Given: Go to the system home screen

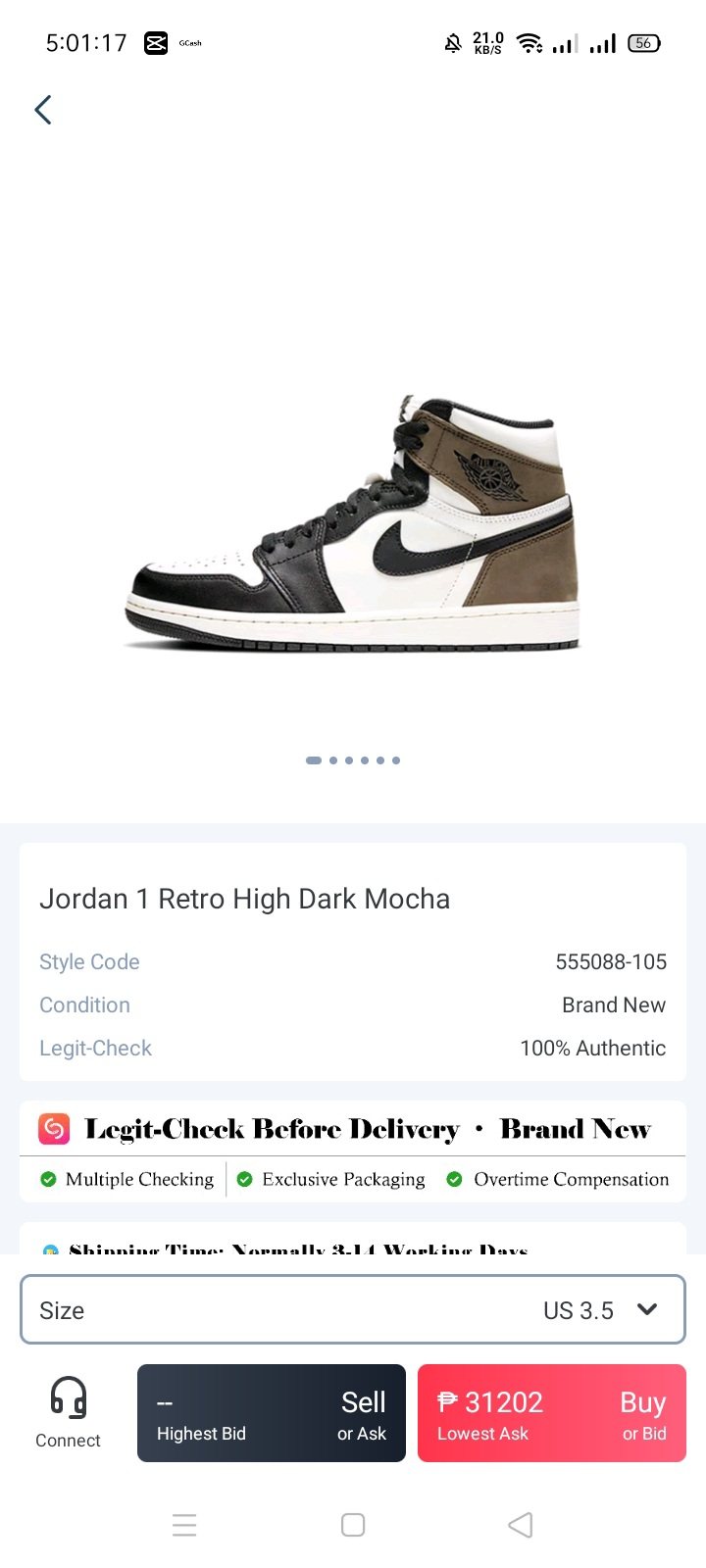Looking at the screenshot, I should pyautogui.click(x=353, y=1525).
